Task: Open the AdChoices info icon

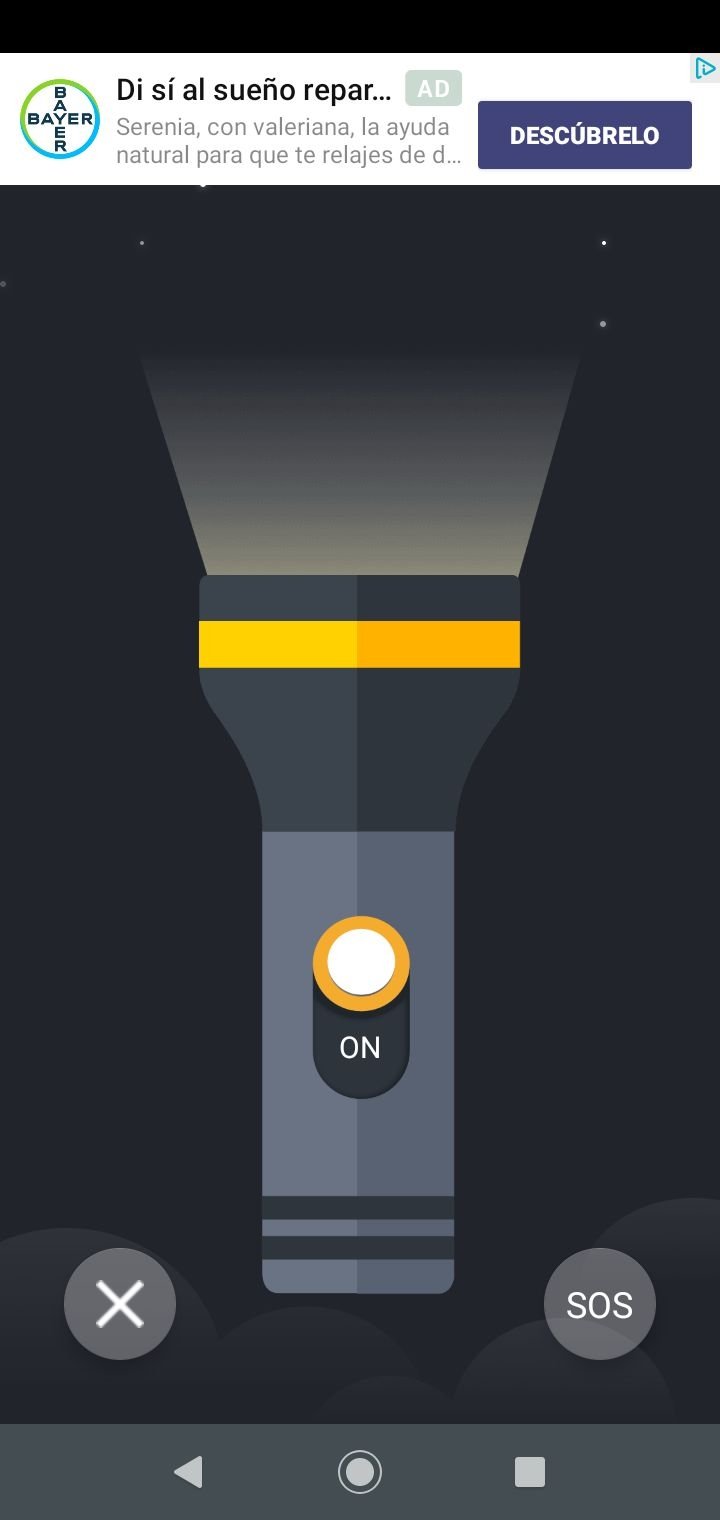Action: [705, 68]
